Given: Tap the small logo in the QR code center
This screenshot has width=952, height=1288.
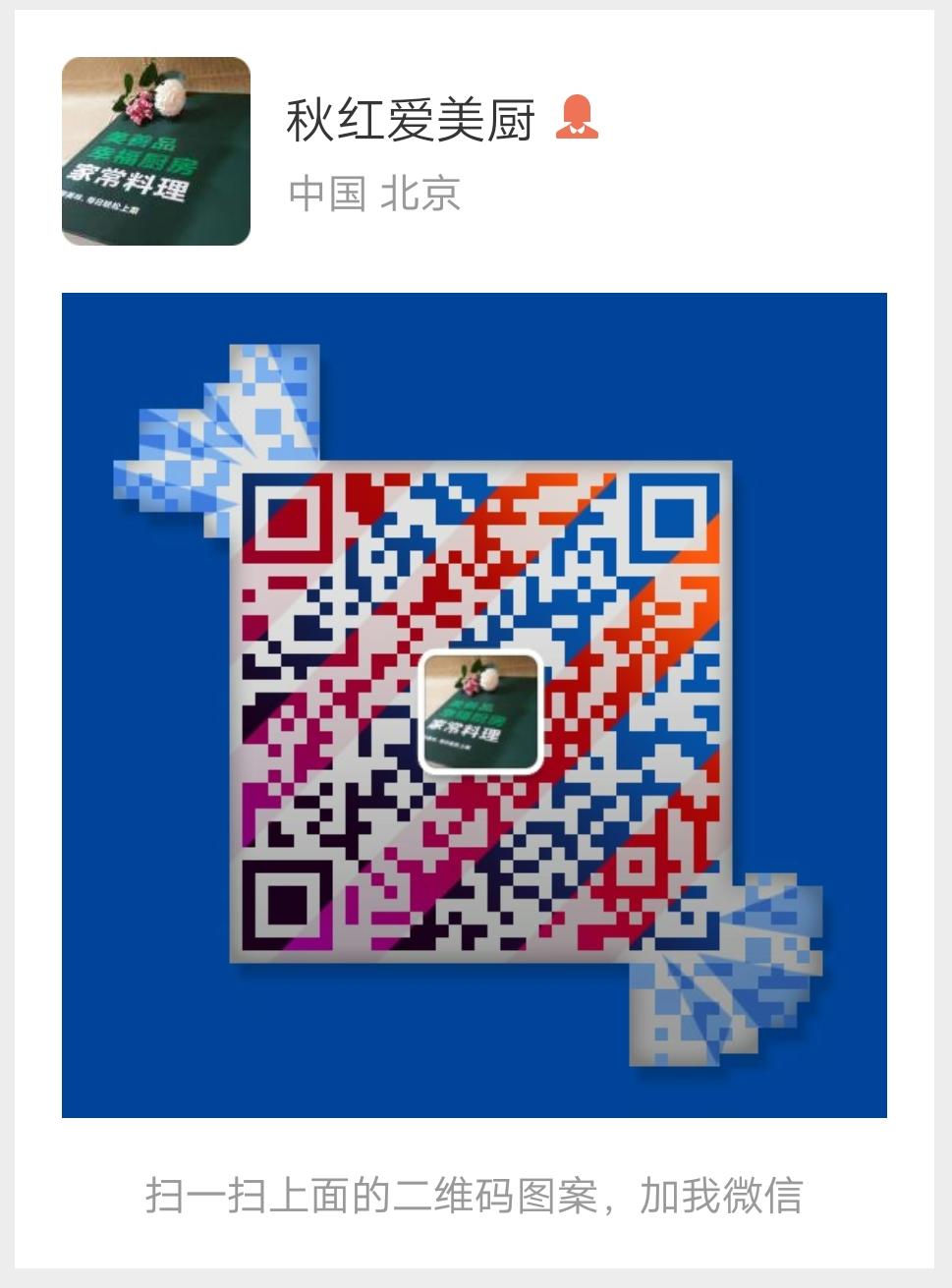Looking at the screenshot, I should tap(478, 707).
